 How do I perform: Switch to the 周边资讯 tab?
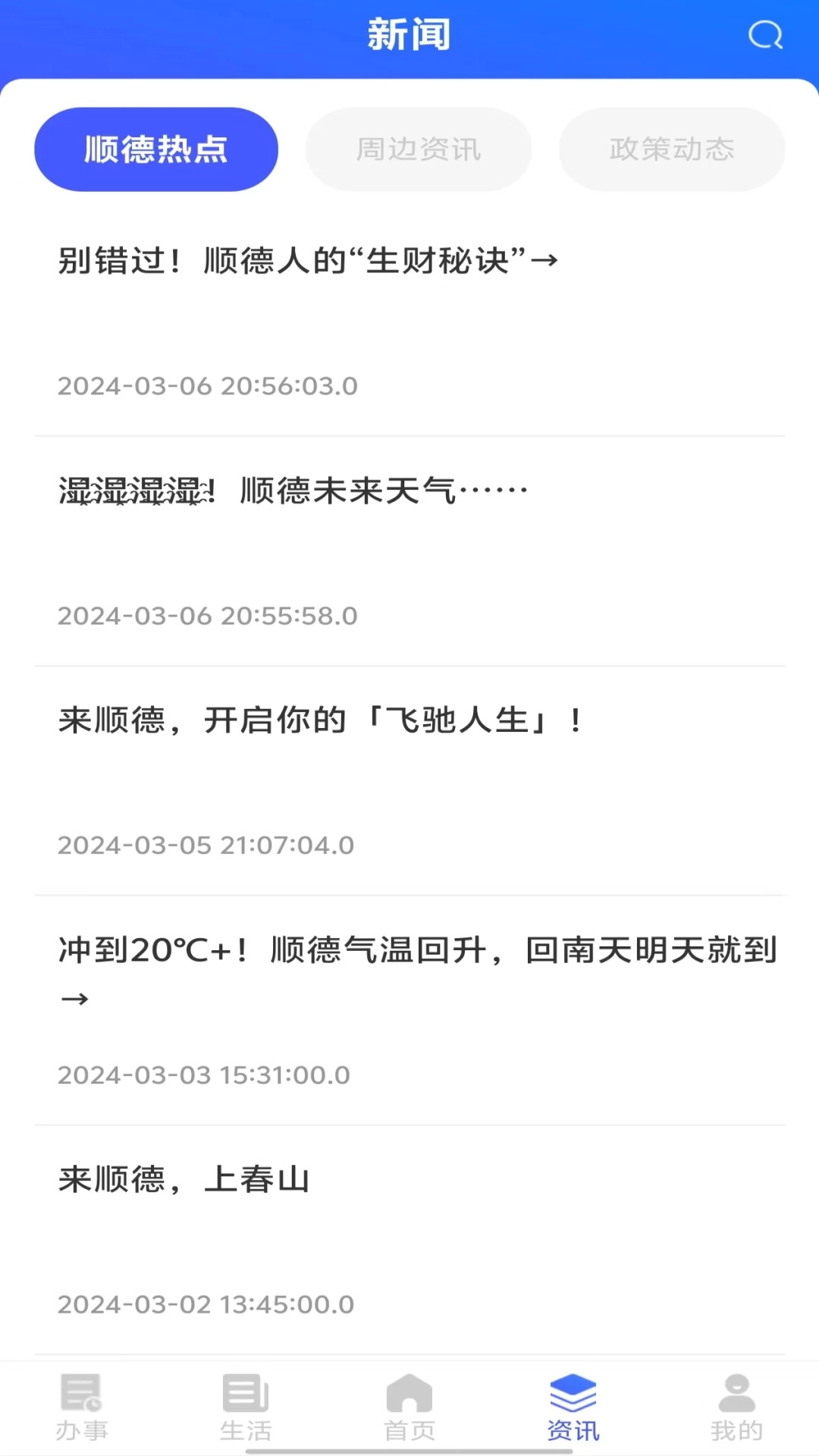[x=418, y=149]
